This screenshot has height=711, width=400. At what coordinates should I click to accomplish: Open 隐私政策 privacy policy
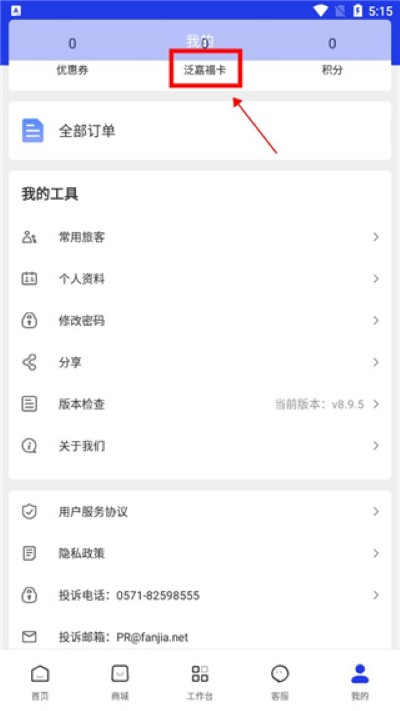point(200,553)
